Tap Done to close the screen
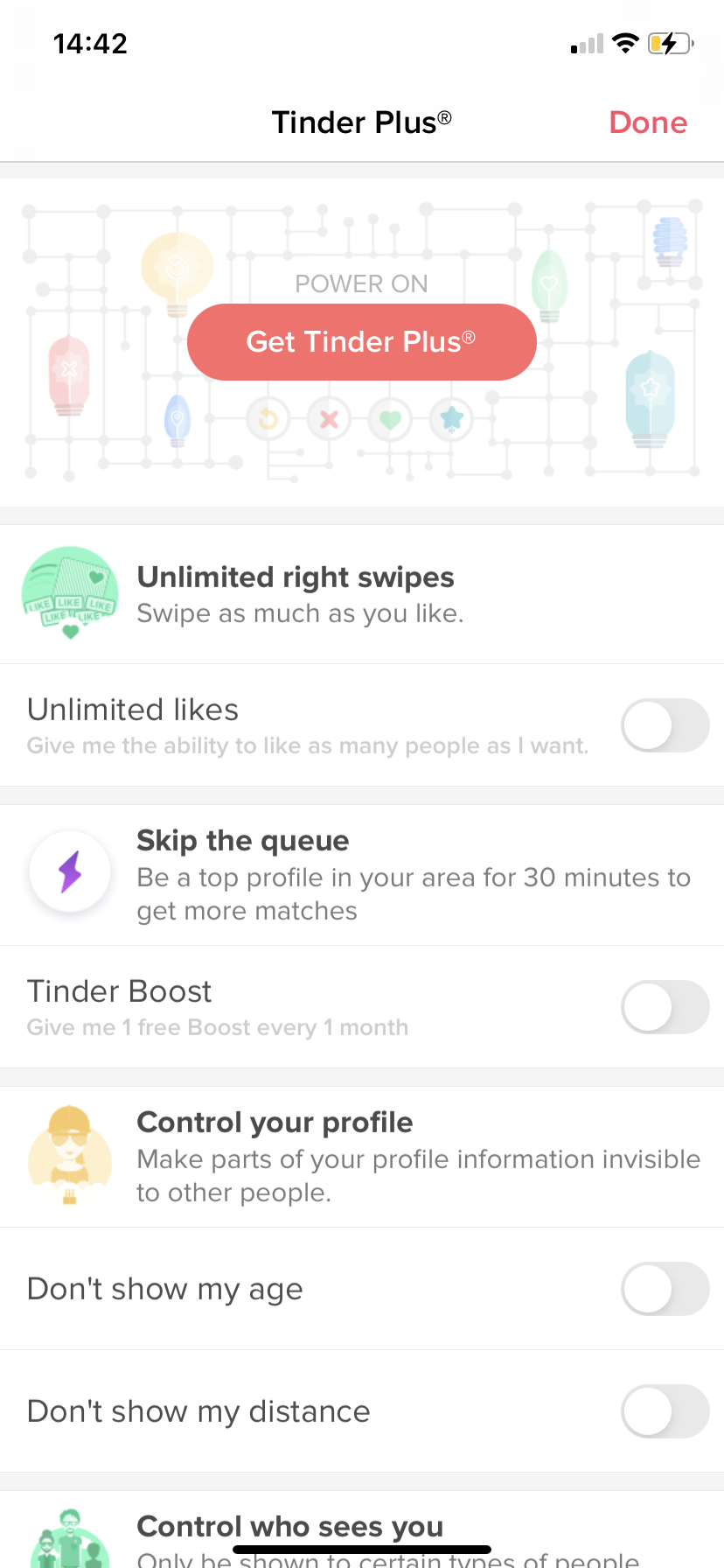 [648, 122]
